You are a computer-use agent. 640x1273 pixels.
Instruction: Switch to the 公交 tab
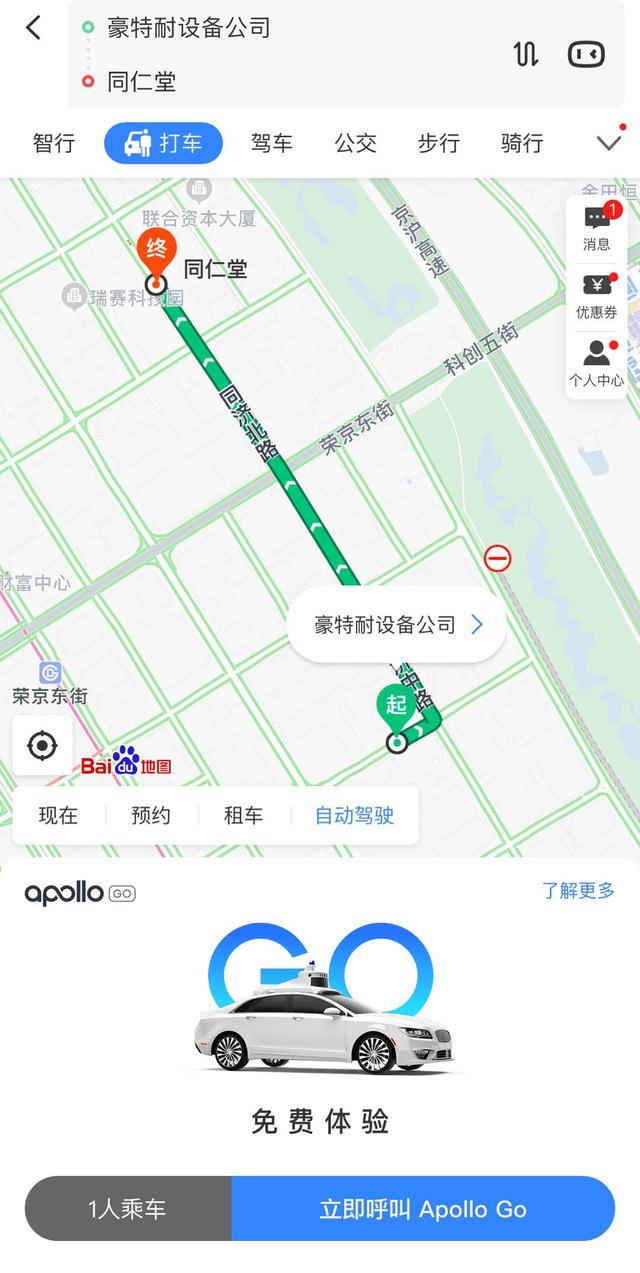355,143
